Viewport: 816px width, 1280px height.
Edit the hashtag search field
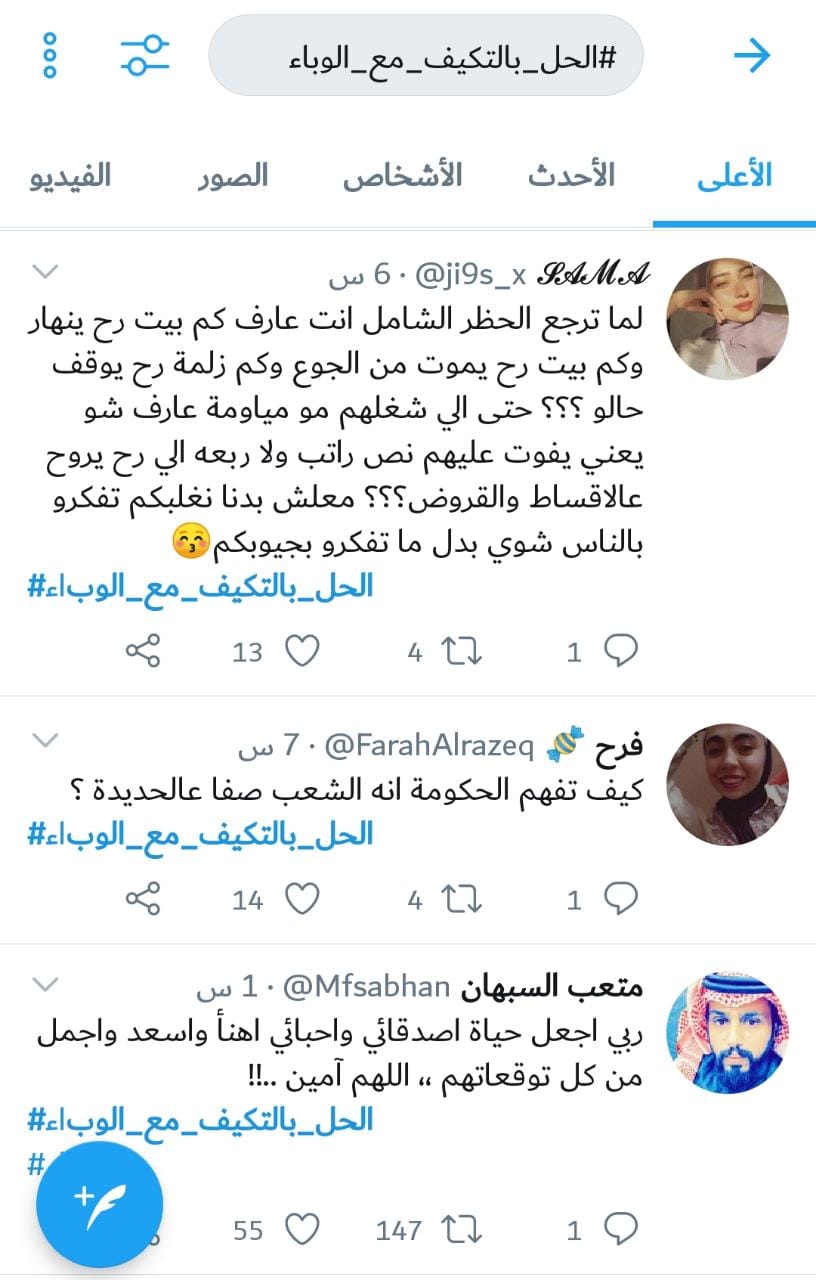425,56
